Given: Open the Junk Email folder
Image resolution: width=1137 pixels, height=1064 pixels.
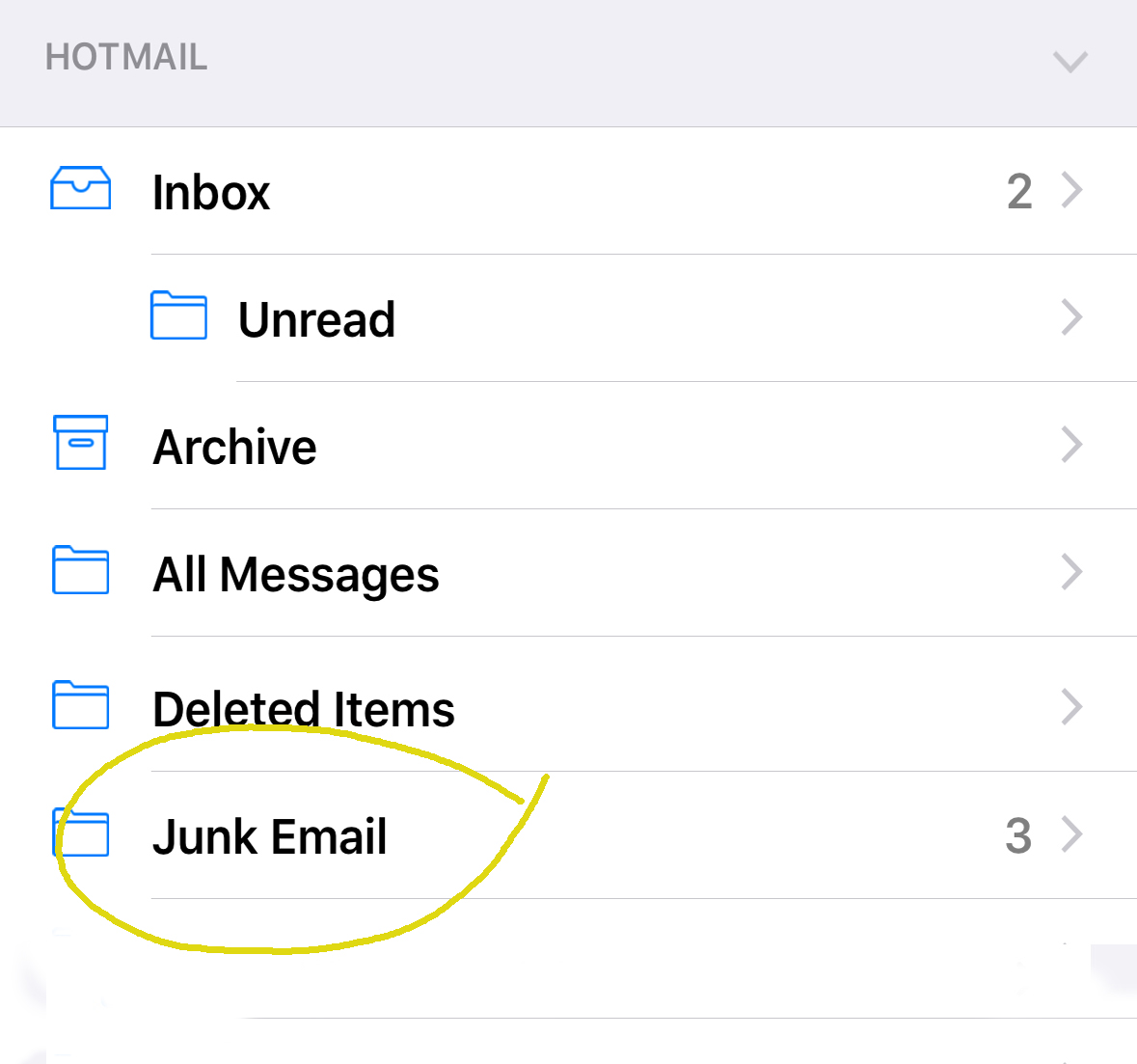Looking at the screenshot, I should (269, 836).
